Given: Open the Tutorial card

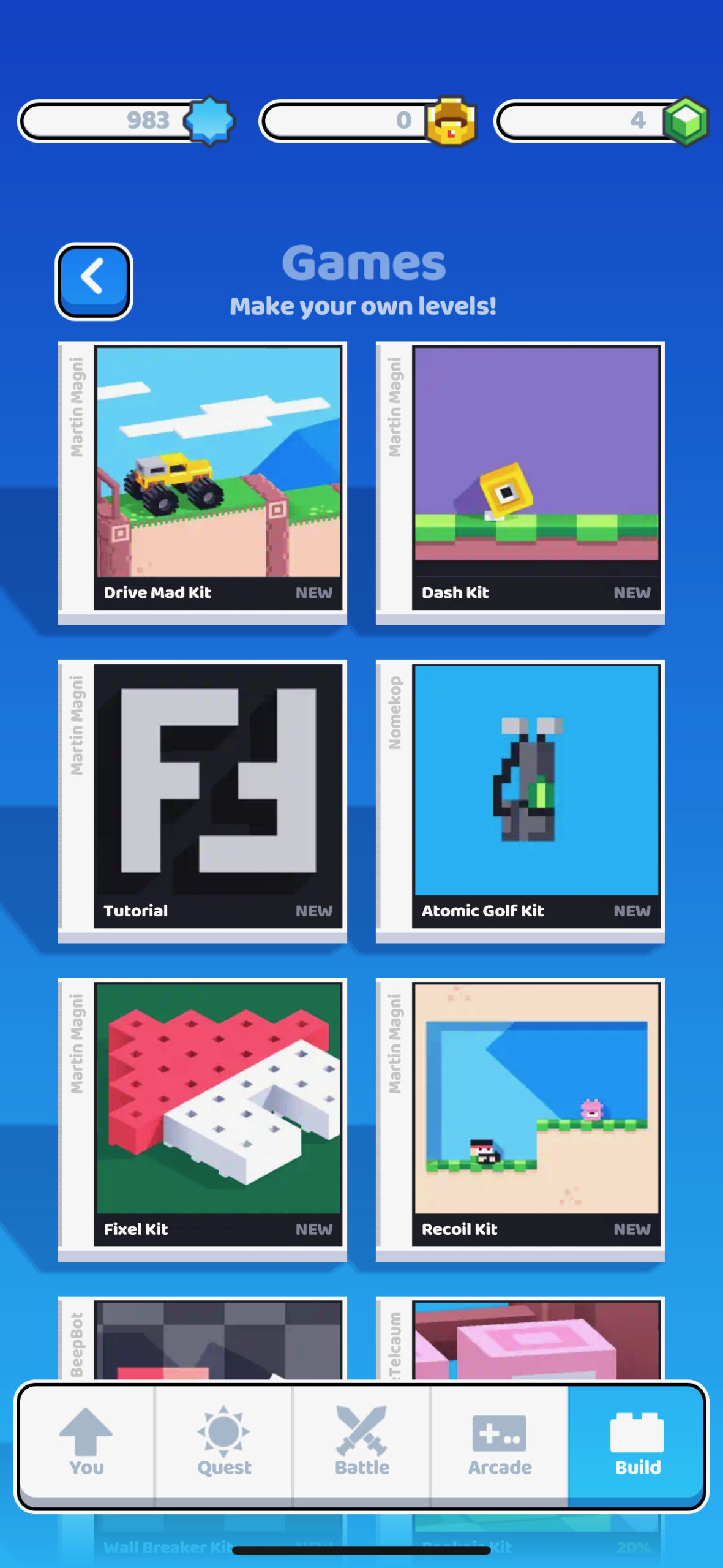Looking at the screenshot, I should coord(202,801).
